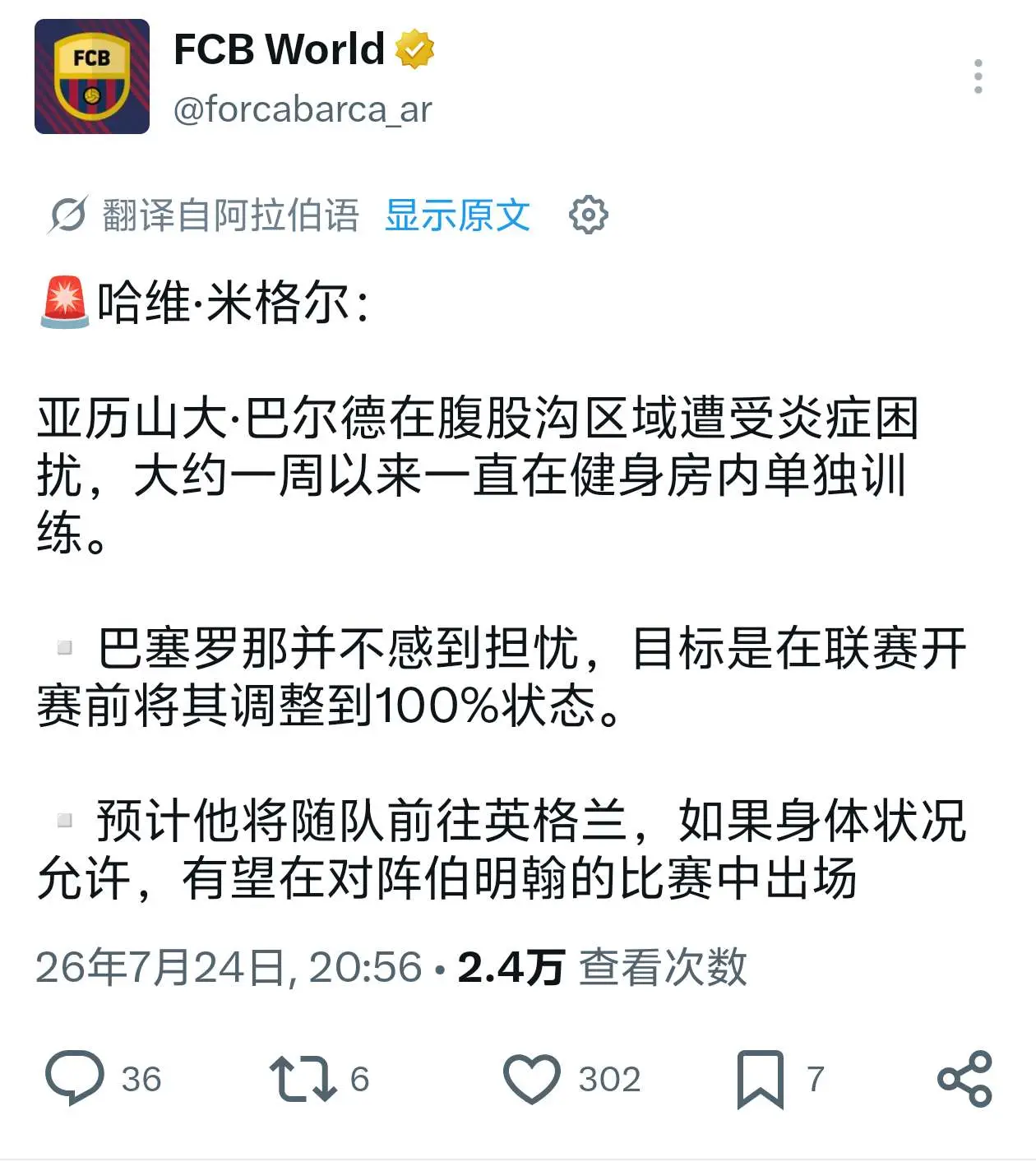Open translation settings gear icon
This screenshot has width=1036, height=1171.
pyautogui.click(x=589, y=215)
